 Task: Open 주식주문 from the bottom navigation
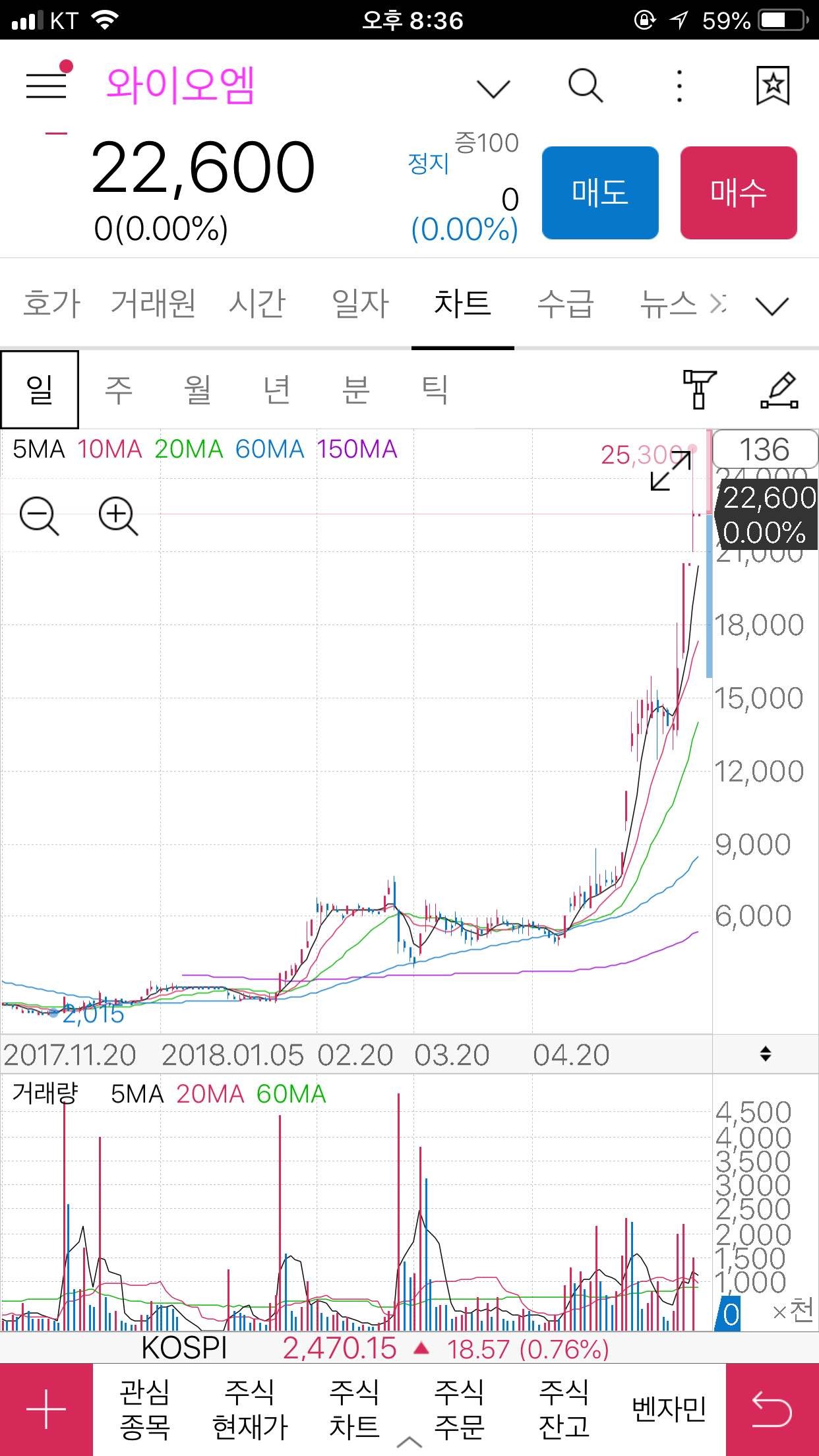(x=461, y=1408)
